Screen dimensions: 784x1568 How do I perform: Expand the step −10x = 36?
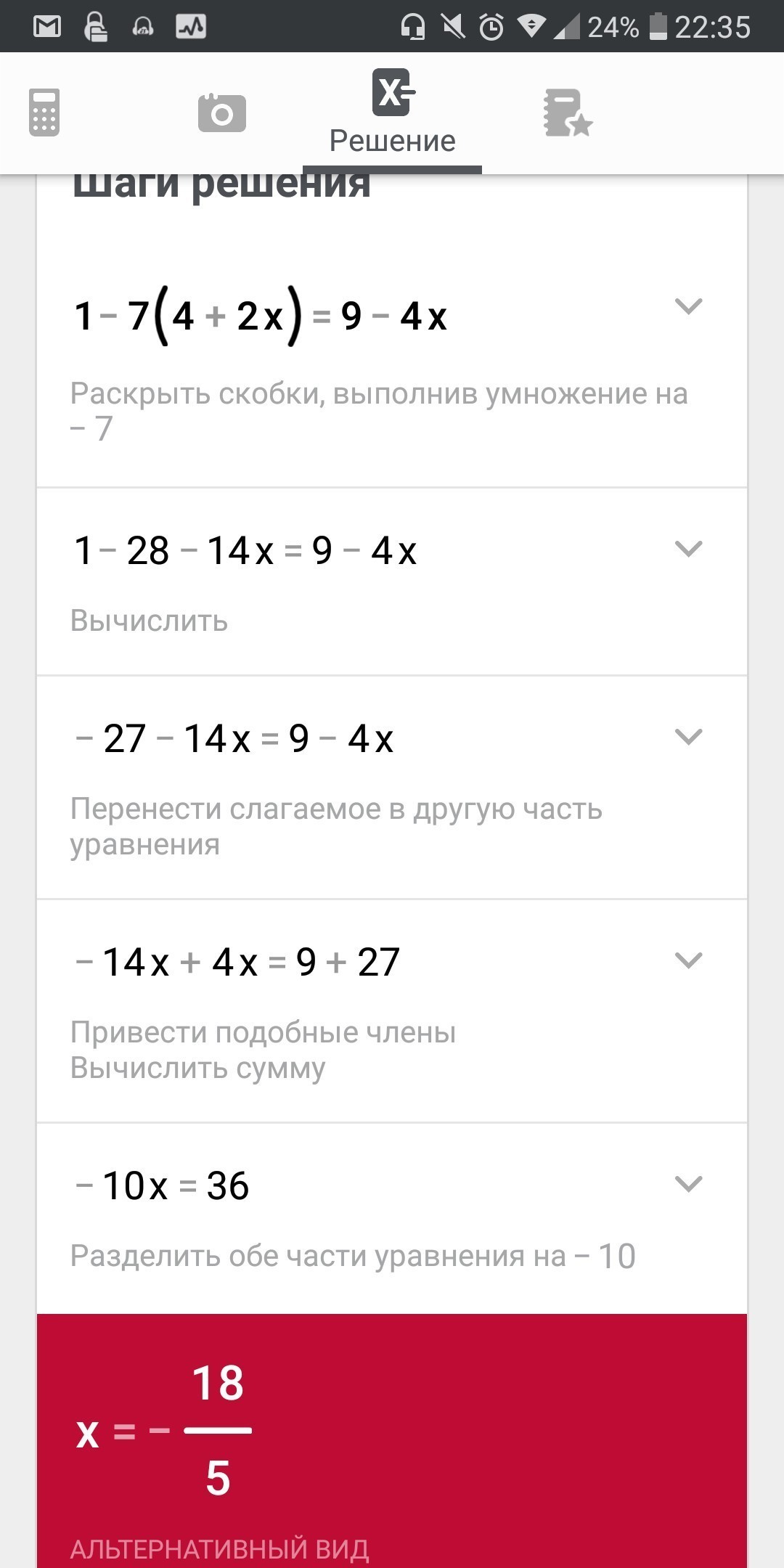coord(688,1184)
